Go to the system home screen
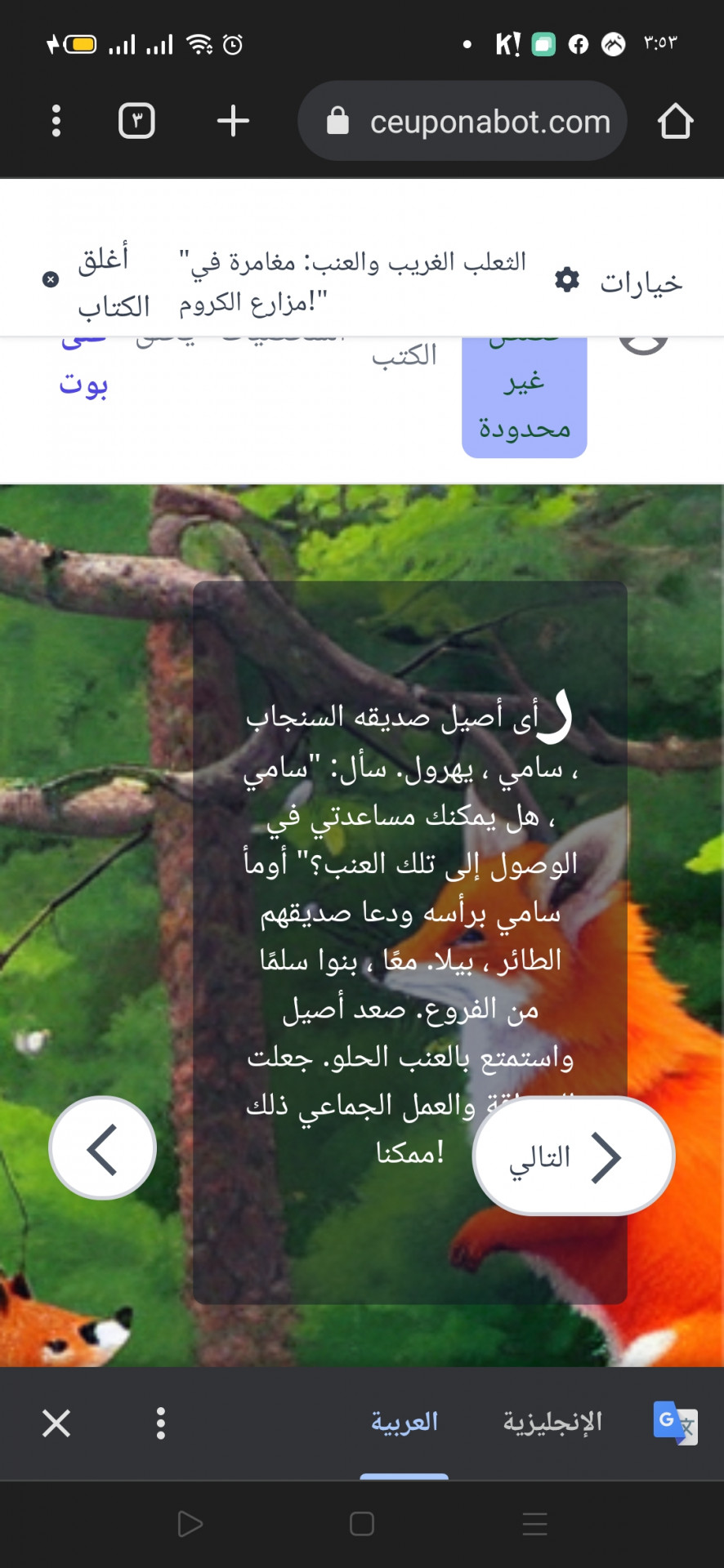Screen dimensions: 724x1568 point(362,1524)
